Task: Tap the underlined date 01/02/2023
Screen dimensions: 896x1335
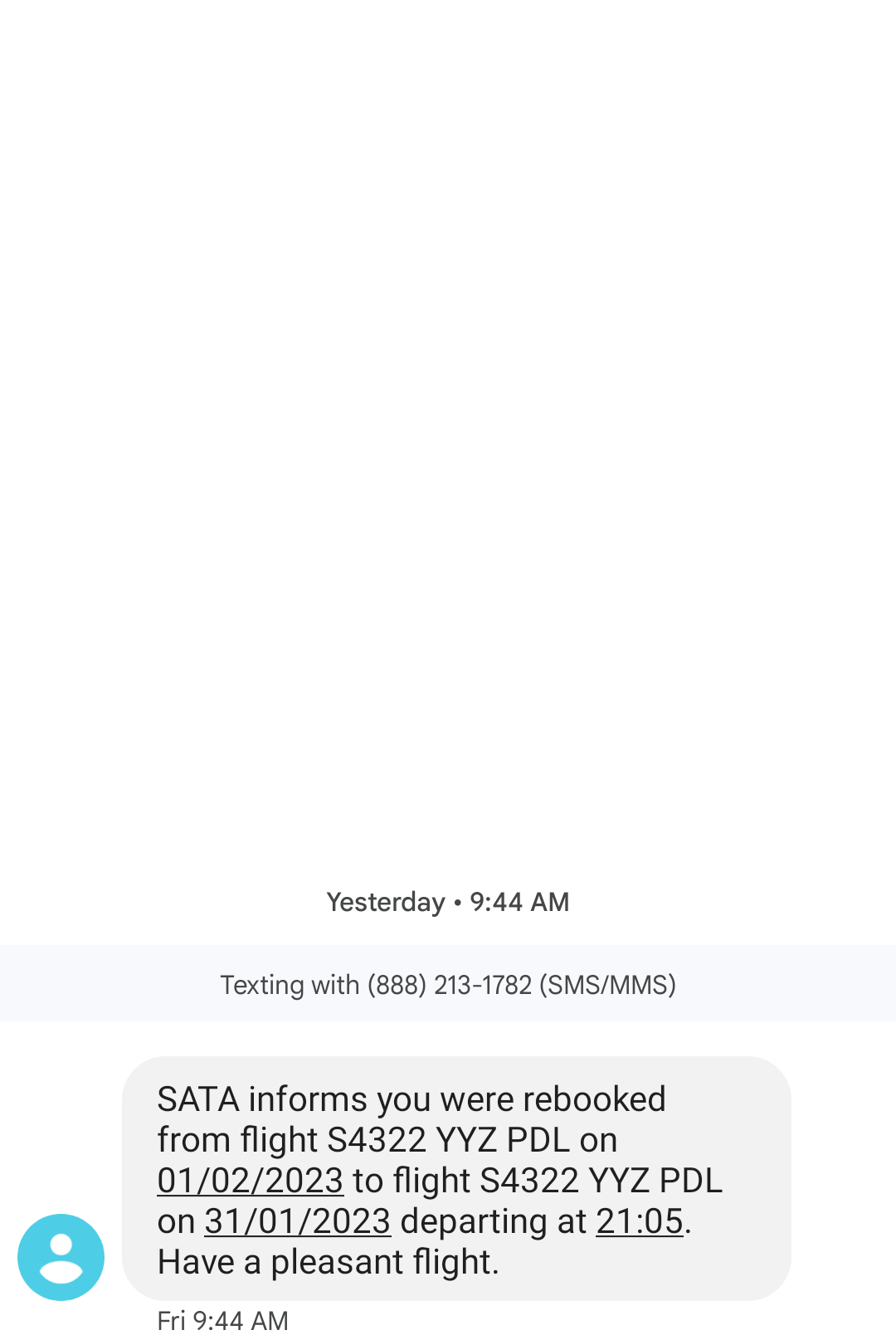Action: [x=250, y=1181]
